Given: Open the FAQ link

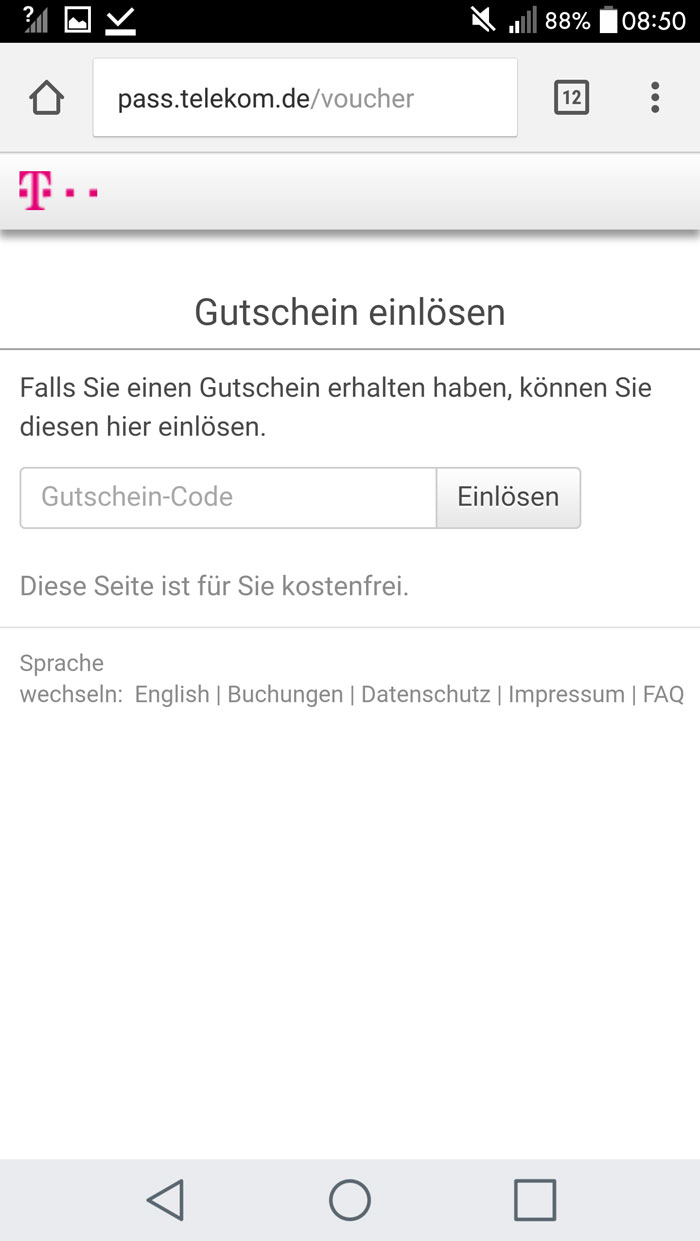Looking at the screenshot, I should coord(663,694).
